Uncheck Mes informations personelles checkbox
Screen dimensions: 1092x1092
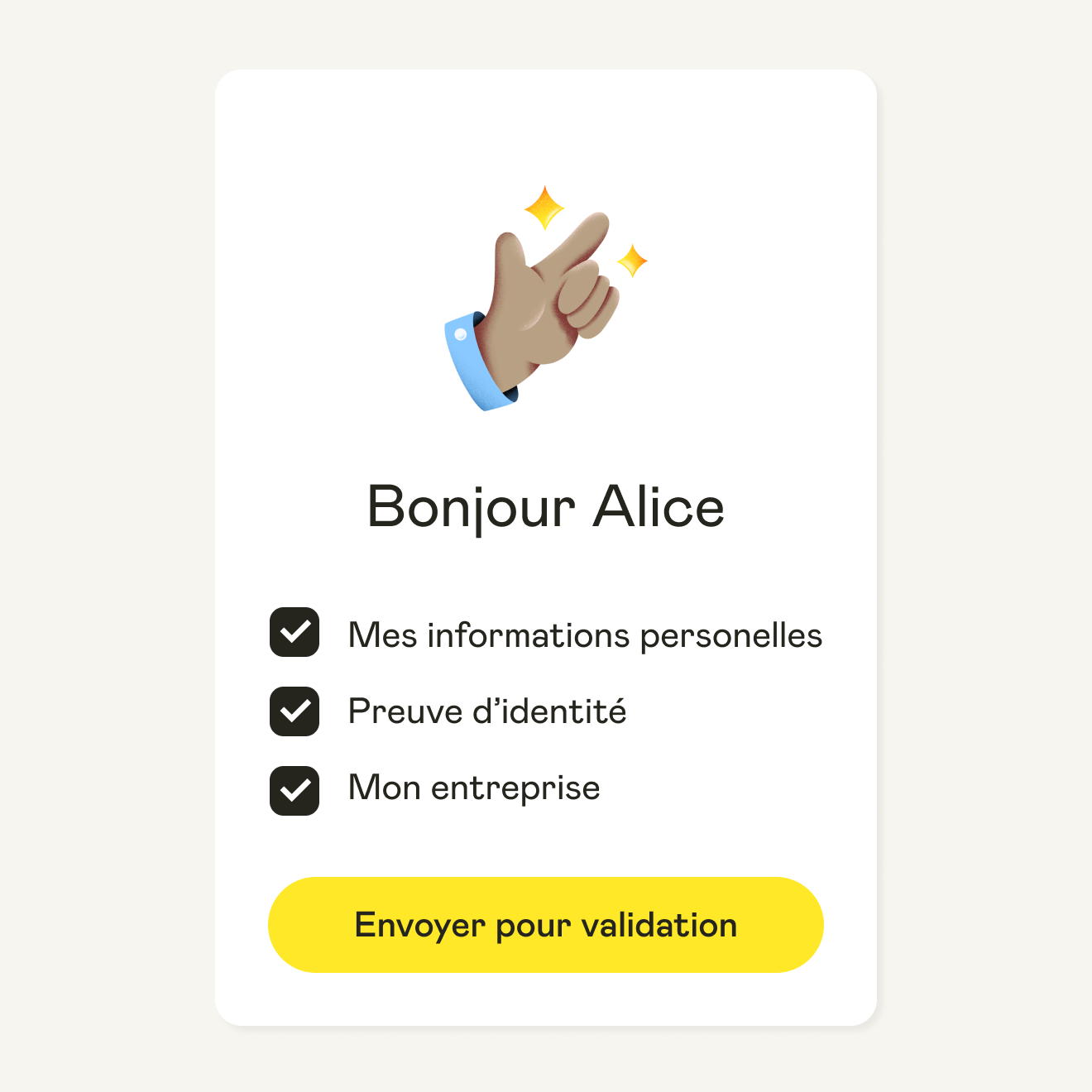click(295, 632)
